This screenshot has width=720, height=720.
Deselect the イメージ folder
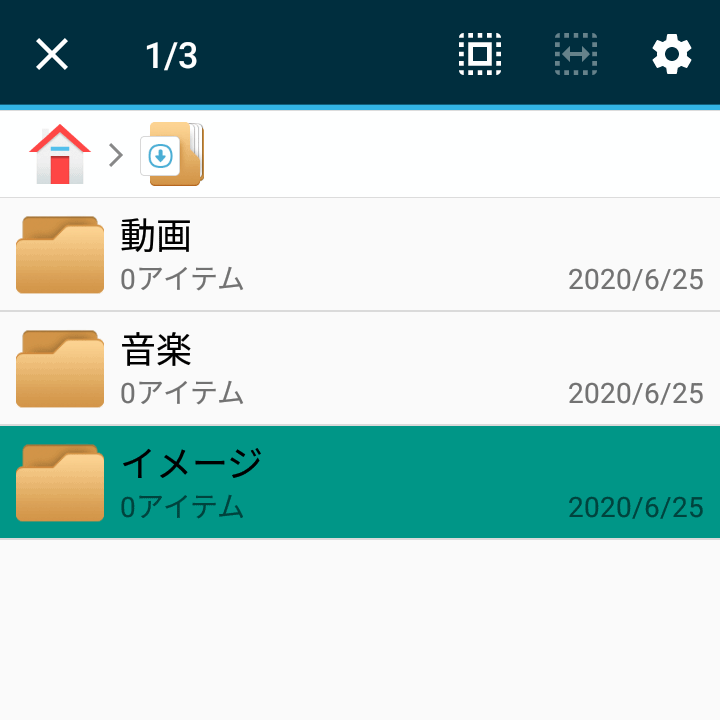pyautogui.click(x=360, y=482)
